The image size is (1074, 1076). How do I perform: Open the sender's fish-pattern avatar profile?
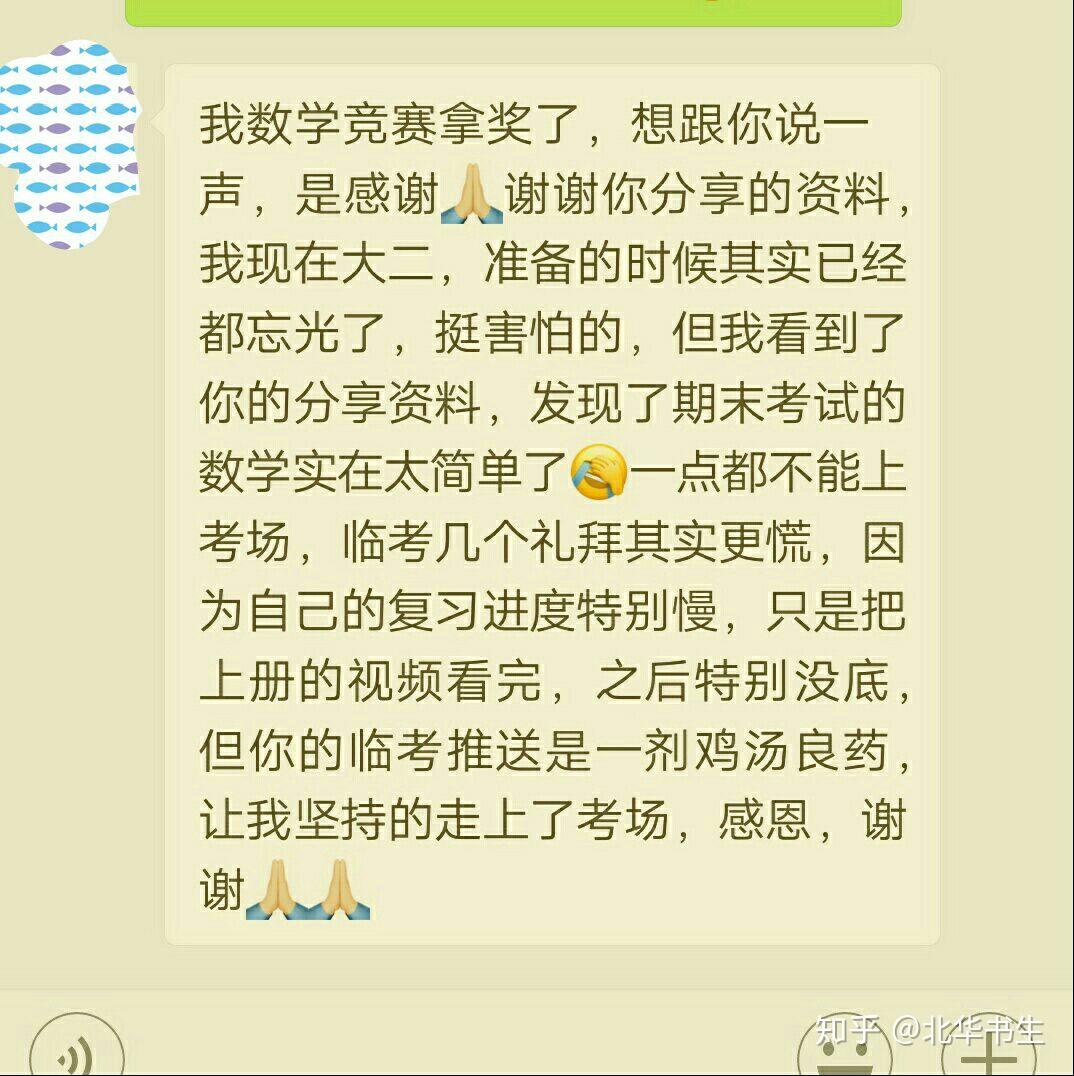coord(70,145)
